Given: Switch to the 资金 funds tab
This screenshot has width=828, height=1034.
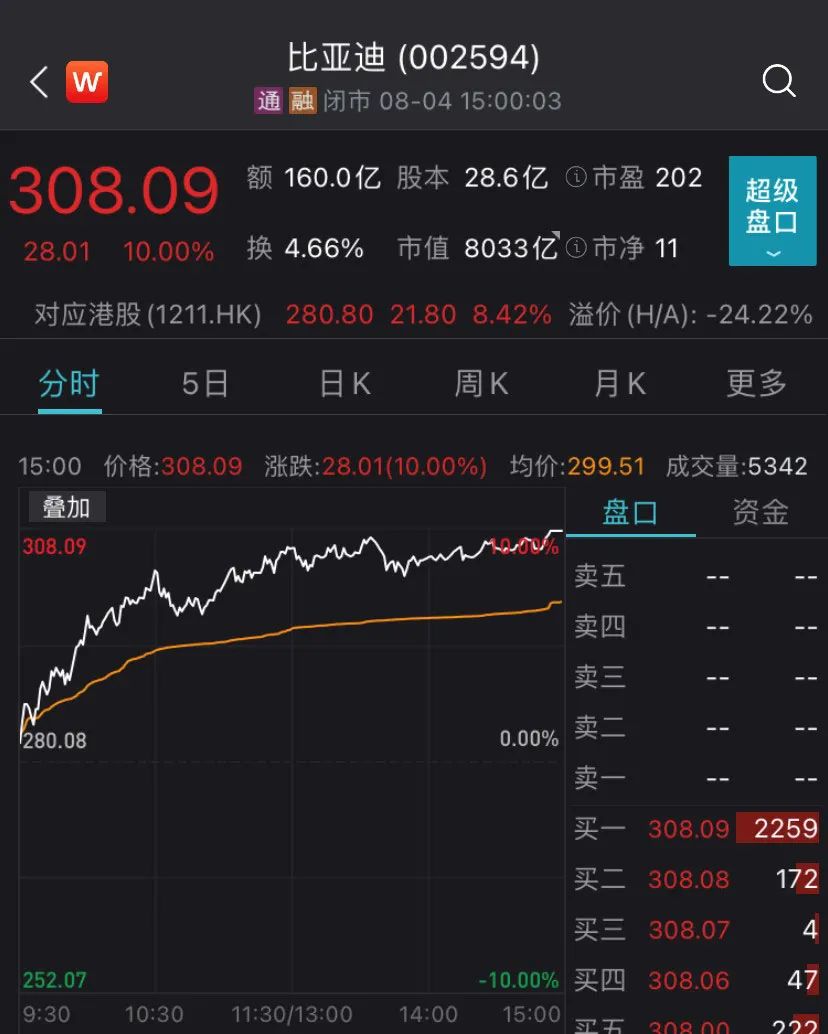Looking at the screenshot, I should click(759, 512).
